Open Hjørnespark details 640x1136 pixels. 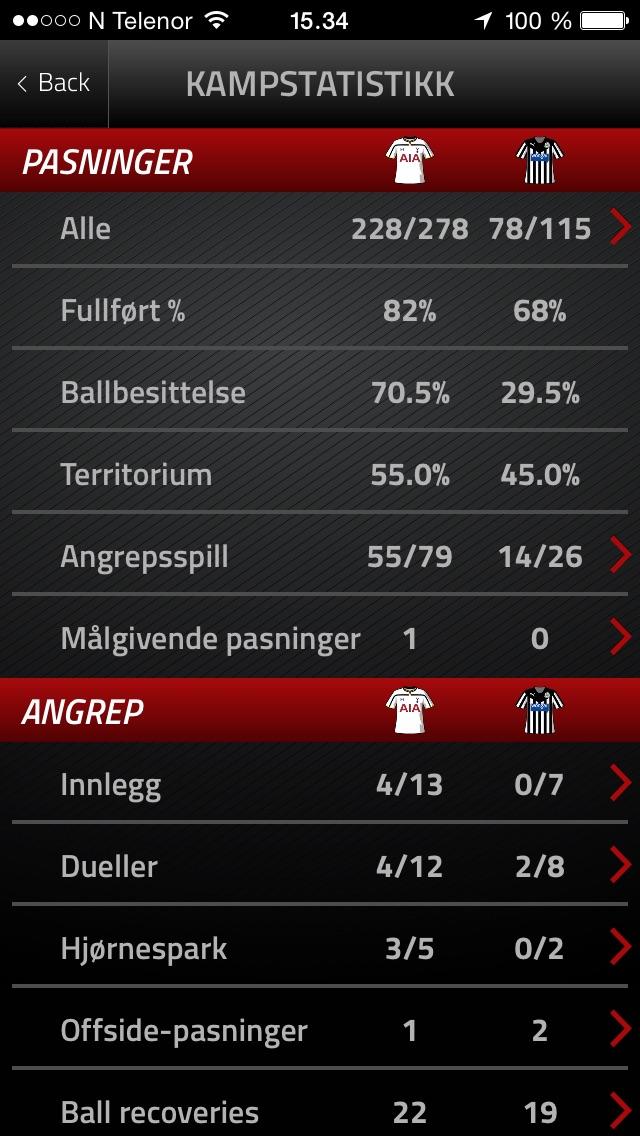320,948
